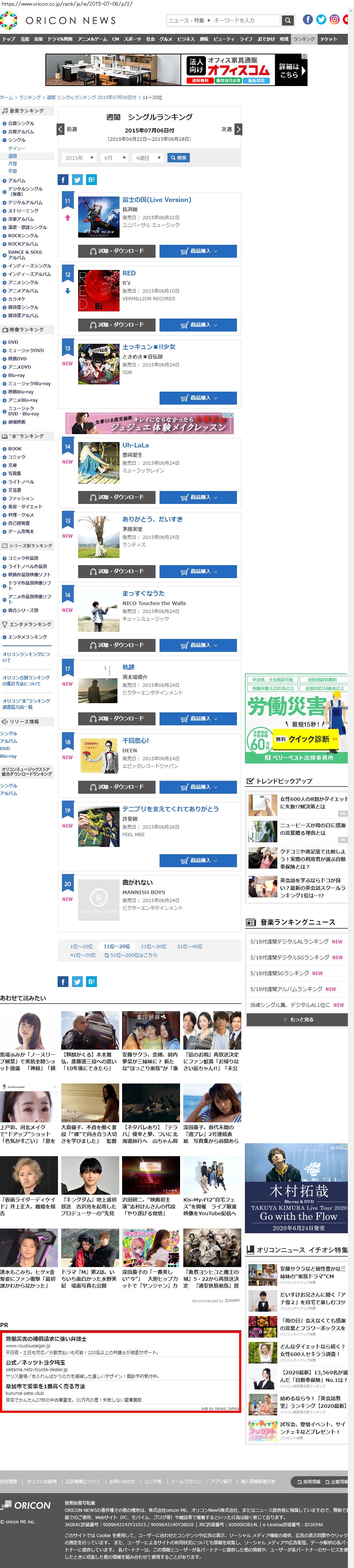354x1568 pixels.
Task: Tap 商品購入 for Uh-LaLa
Action: [x=198, y=497]
